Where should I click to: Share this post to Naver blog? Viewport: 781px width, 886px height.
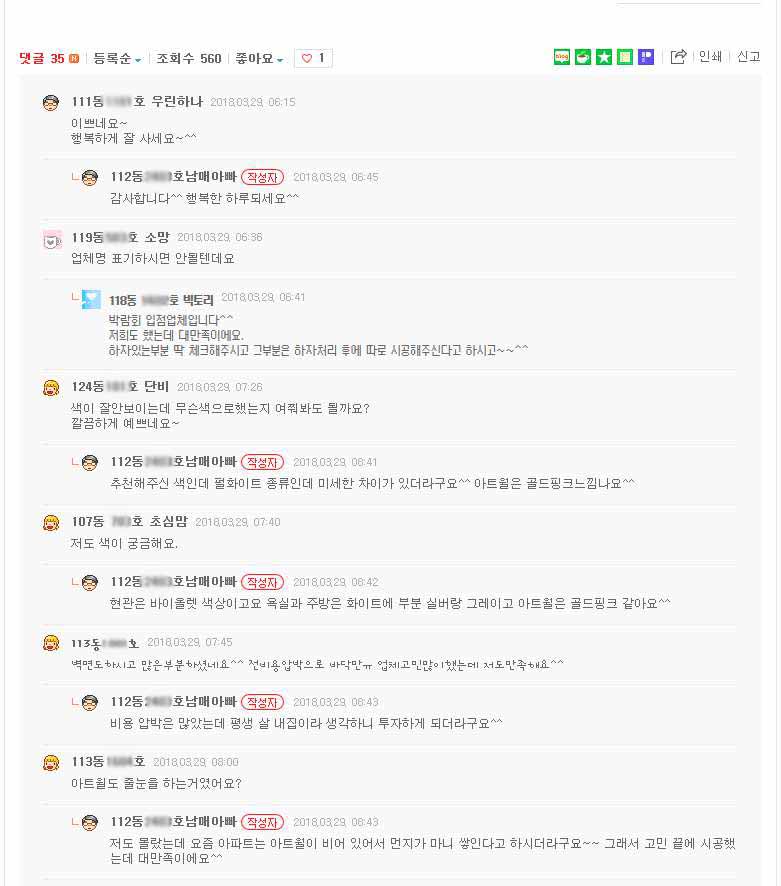(x=562, y=57)
